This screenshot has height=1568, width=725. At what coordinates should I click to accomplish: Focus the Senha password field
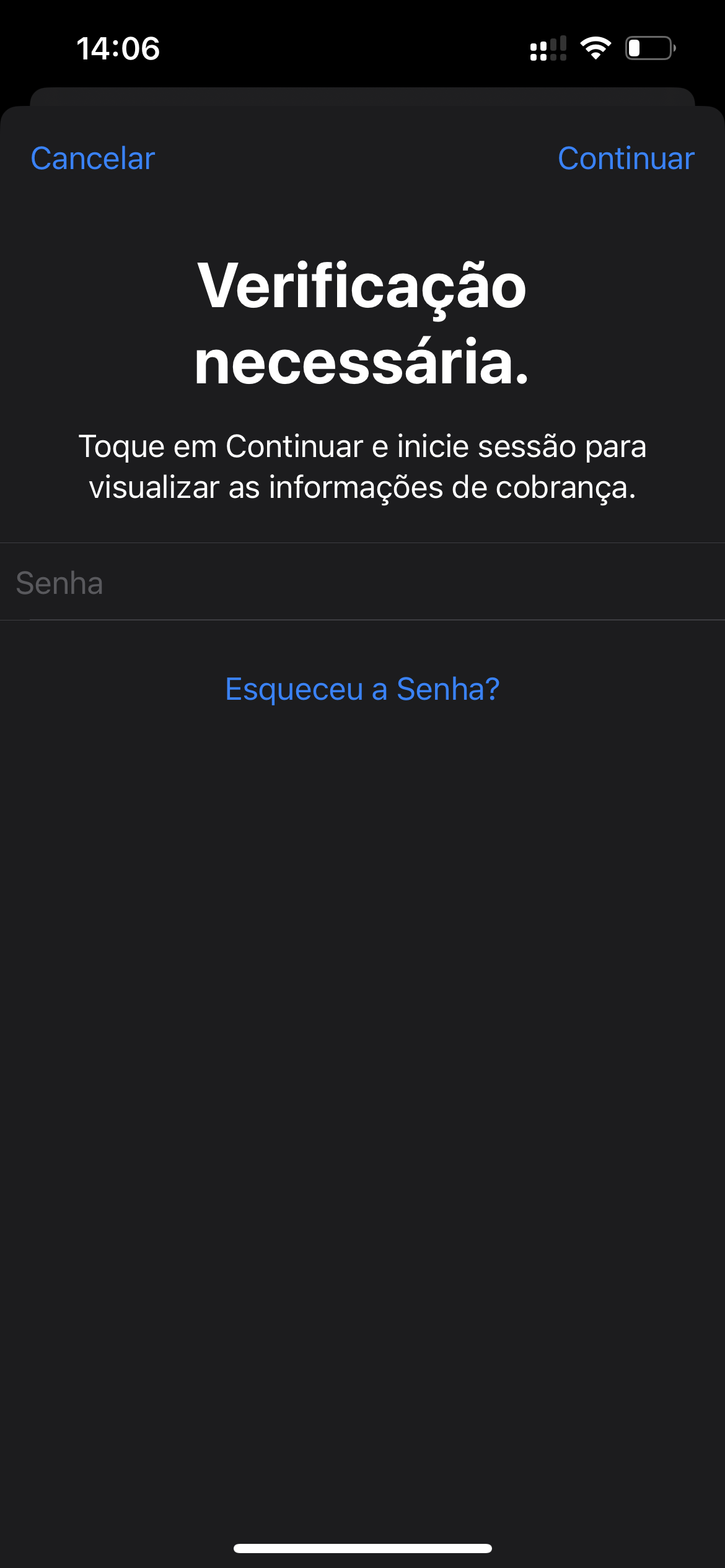pos(362,583)
